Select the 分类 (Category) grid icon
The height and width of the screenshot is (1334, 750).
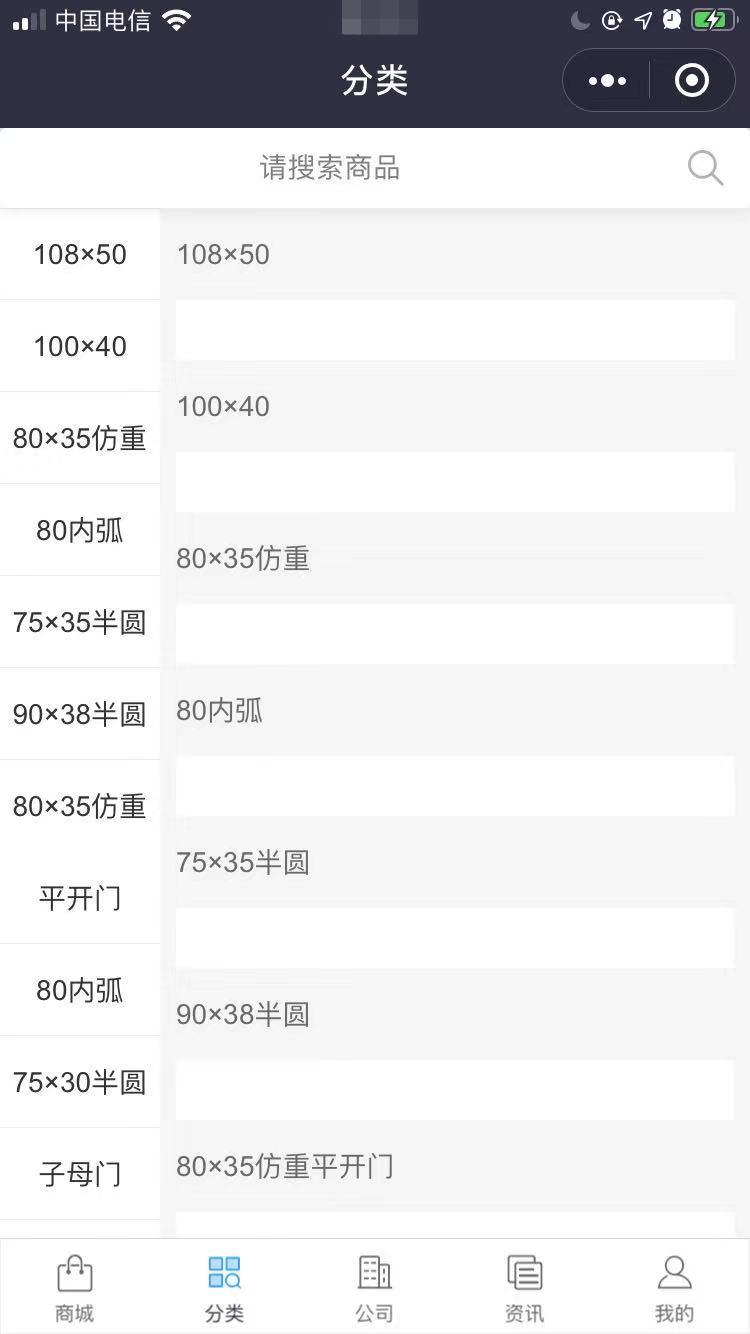pyautogui.click(x=224, y=1285)
